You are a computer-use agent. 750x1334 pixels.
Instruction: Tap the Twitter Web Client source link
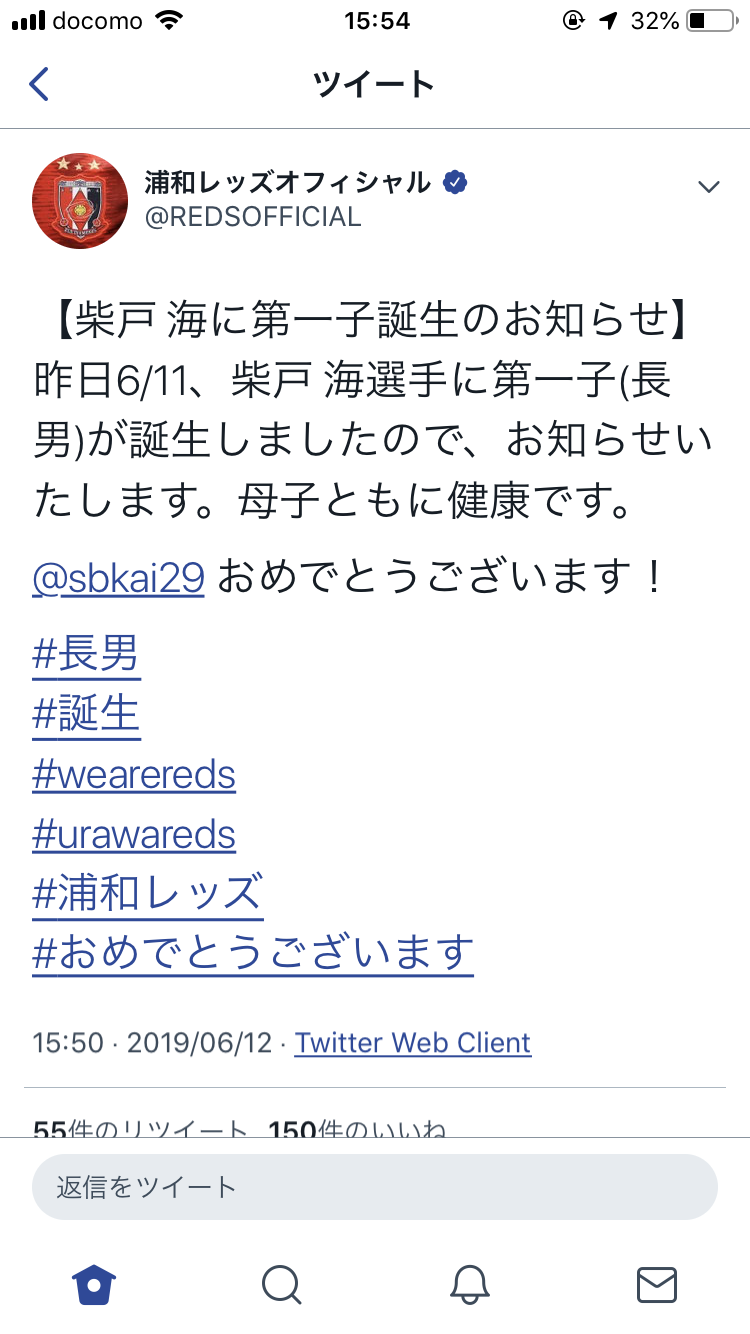(x=413, y=1043)
